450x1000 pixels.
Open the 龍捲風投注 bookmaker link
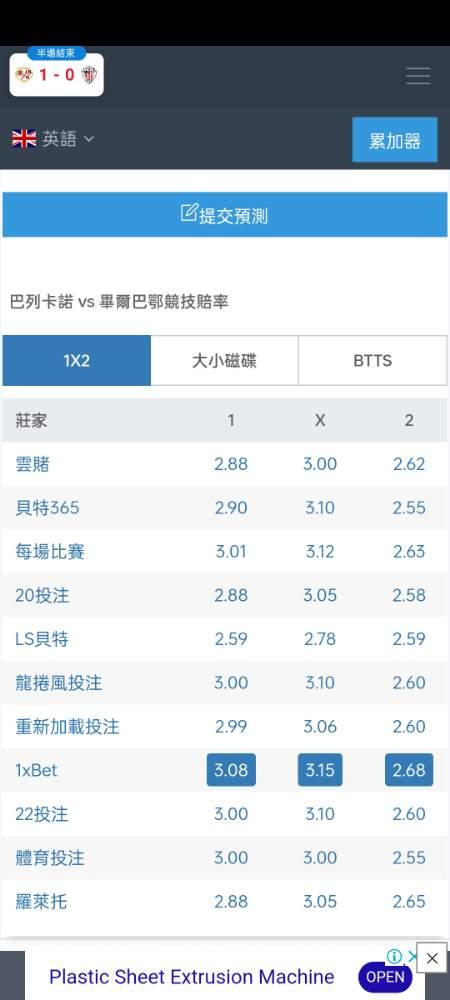[x=59, y=682]
